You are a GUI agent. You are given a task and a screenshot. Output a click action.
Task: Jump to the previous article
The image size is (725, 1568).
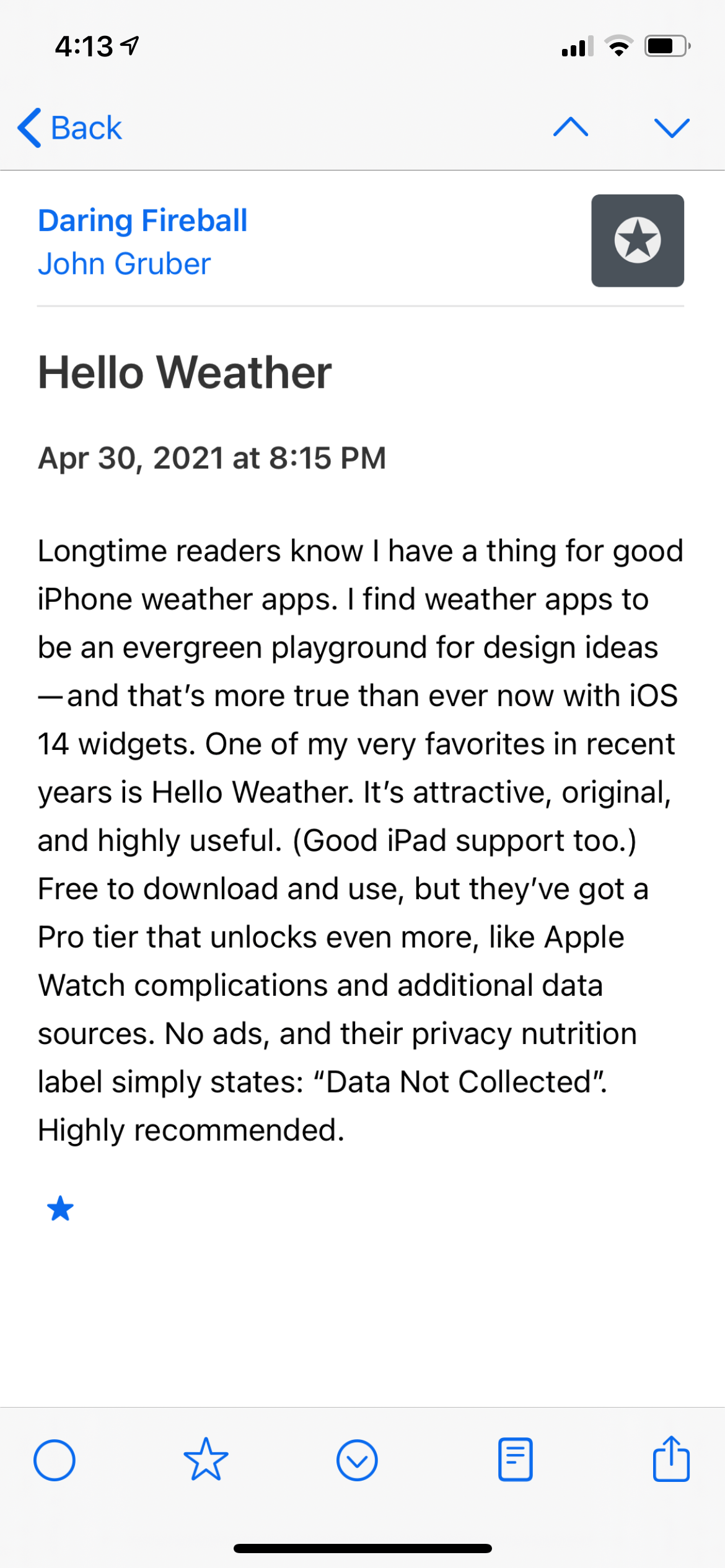[571, 128]
